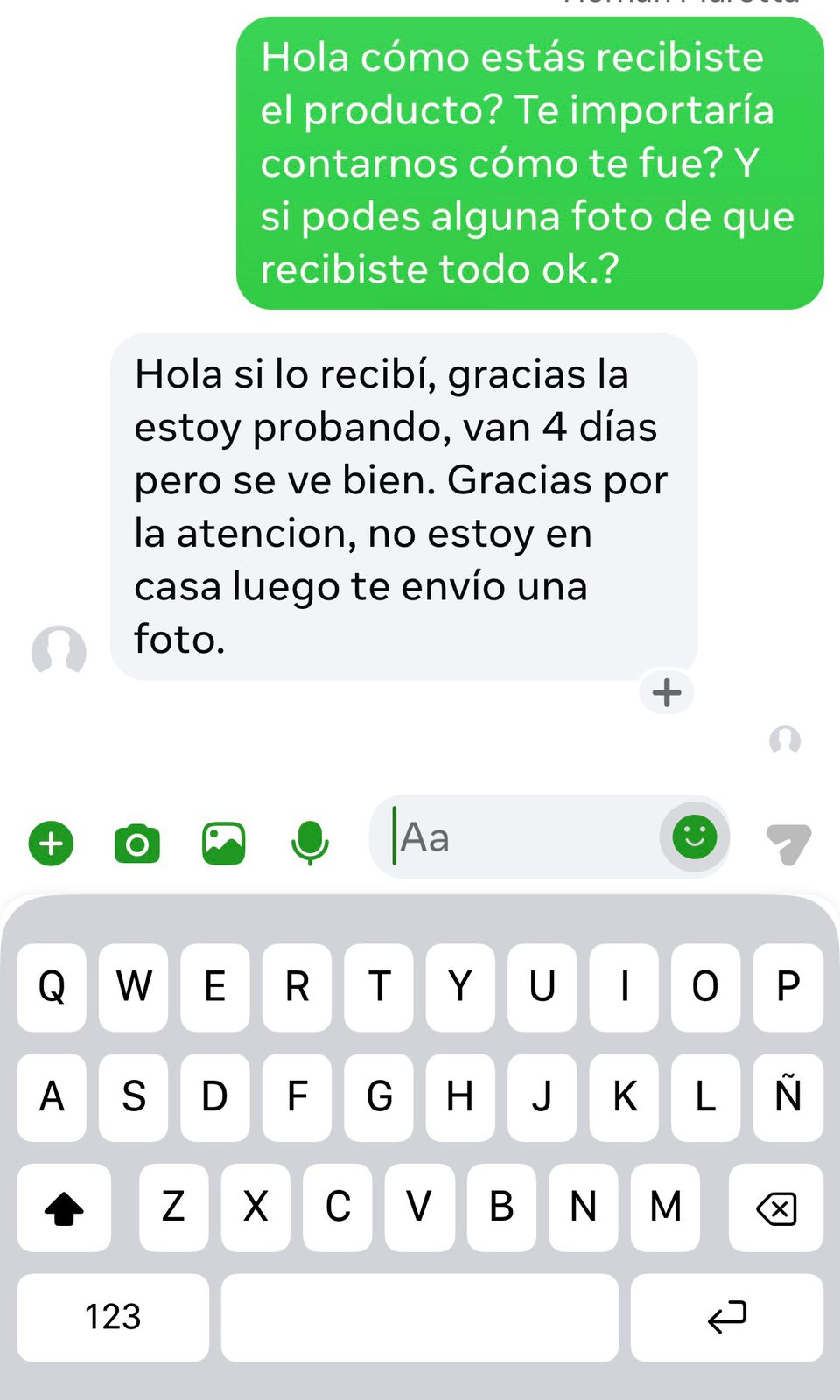Image resolution: width=840 pixels, height=1400 pixels.
Task: Tap the backspace key on the keyboard
Action: point(775,1208)
